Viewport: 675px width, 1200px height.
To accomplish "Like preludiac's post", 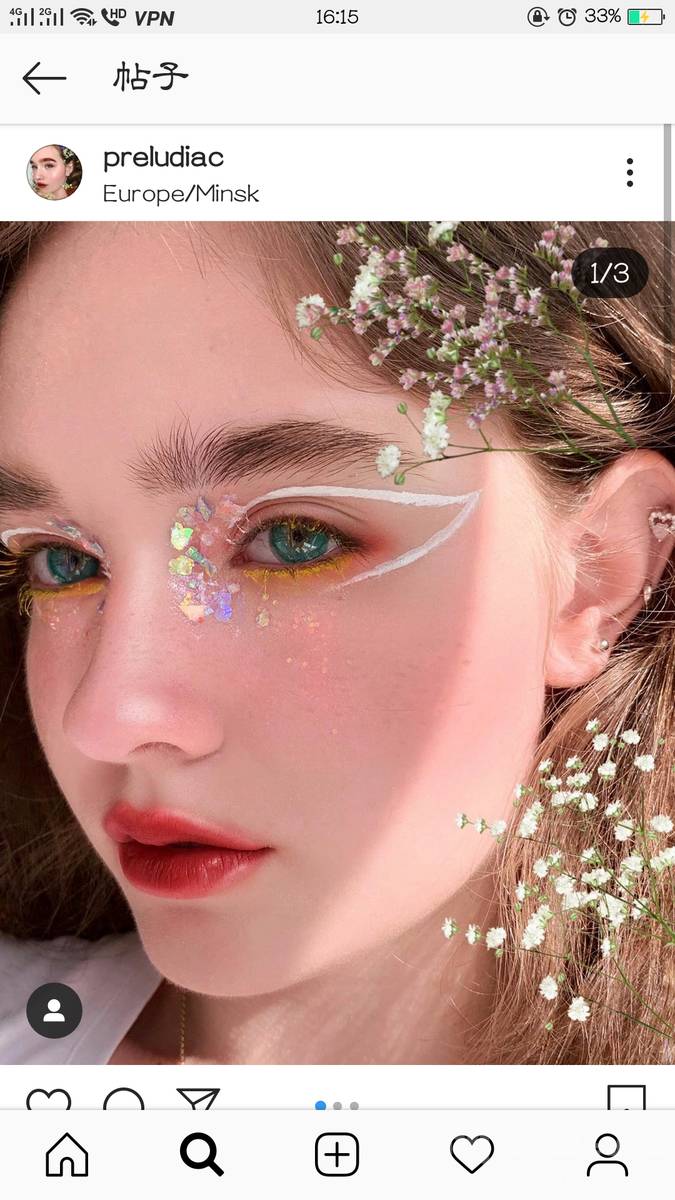I will point(48,1099).
